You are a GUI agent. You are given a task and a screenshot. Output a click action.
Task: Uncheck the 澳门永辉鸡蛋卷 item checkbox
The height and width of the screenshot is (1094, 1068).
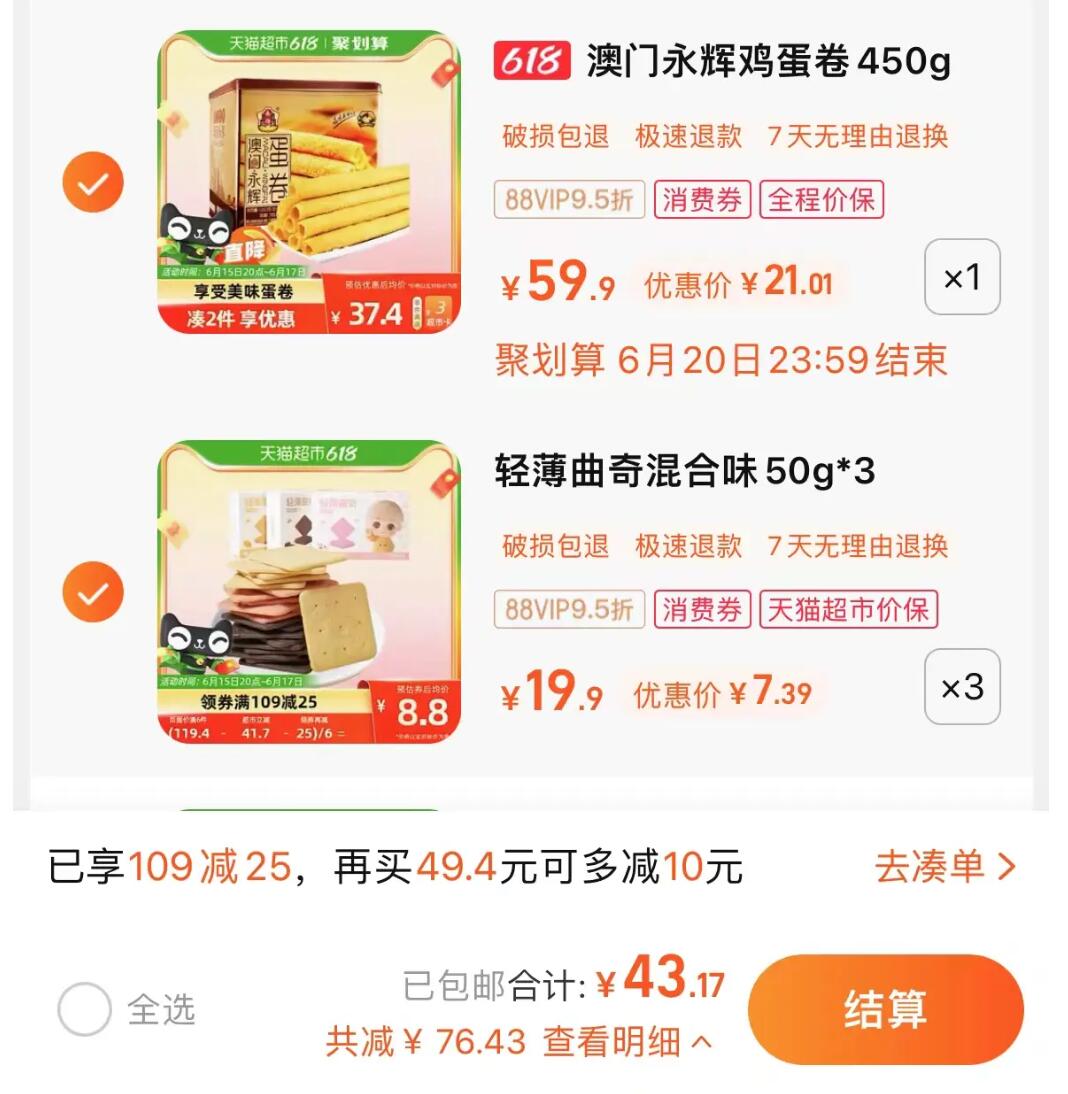[x=93, y=184]
